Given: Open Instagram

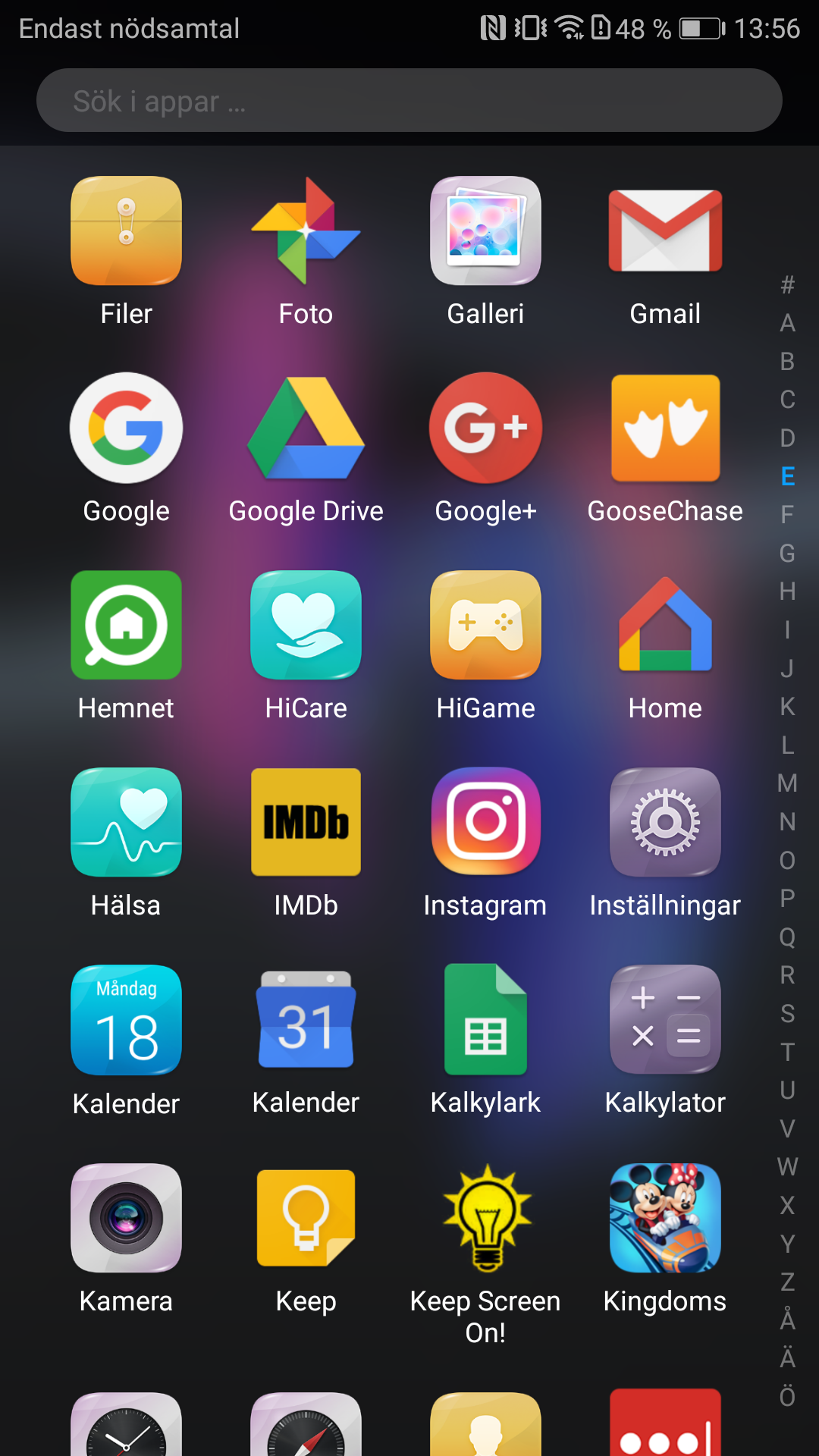Looking at the screenshot, I should click(485, 823).
